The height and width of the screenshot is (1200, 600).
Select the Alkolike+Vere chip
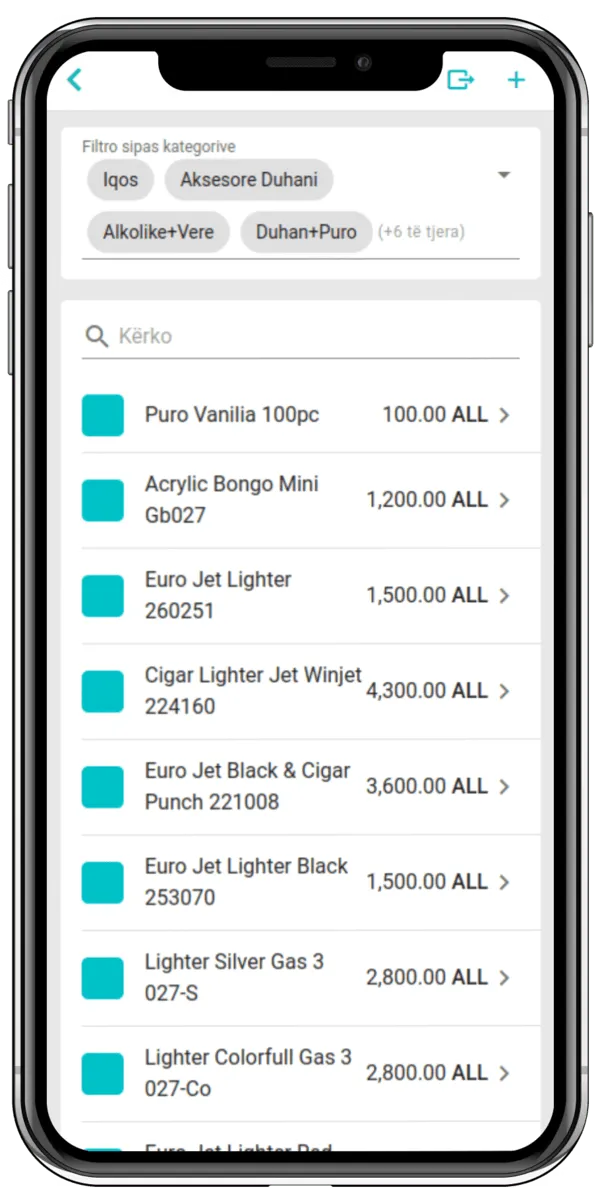point(158,232)
